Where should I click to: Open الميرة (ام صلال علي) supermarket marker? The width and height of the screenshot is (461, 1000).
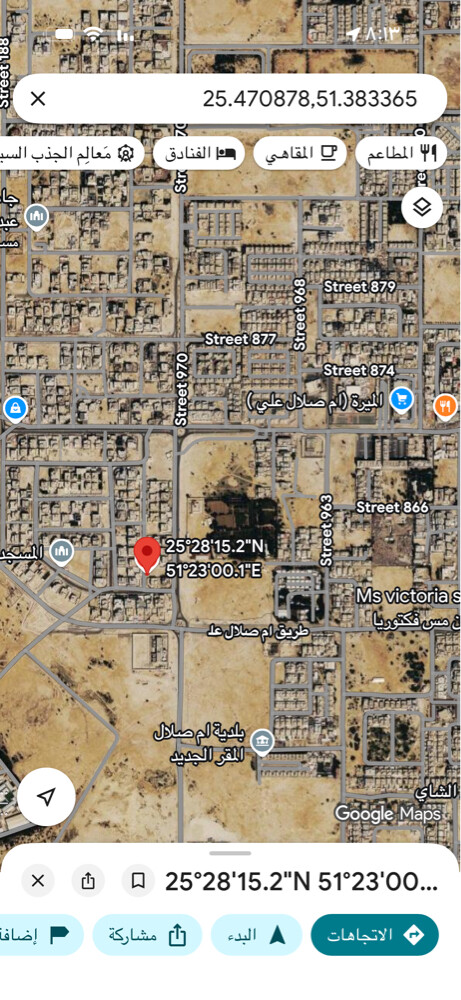[x=401, y=401]
